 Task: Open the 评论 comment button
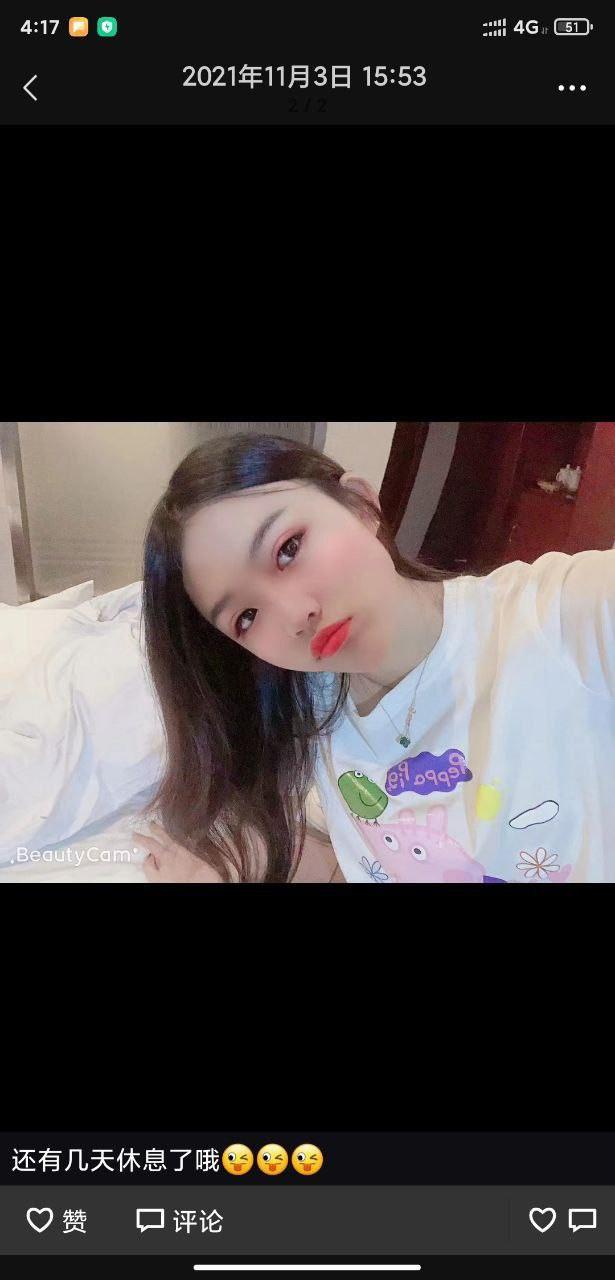[x=180, y=1220]
